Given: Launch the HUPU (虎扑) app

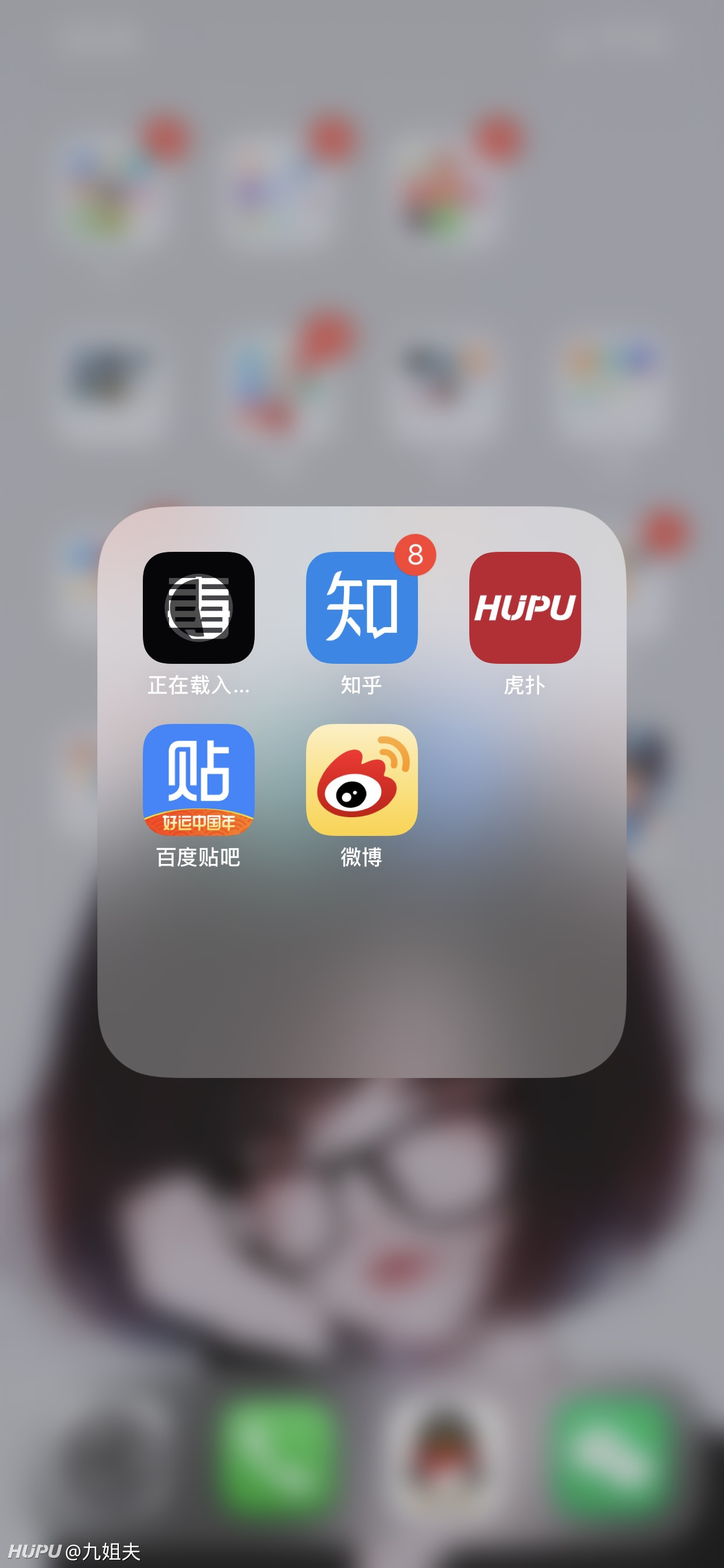Looking at the screenshot, I should 525,607.
